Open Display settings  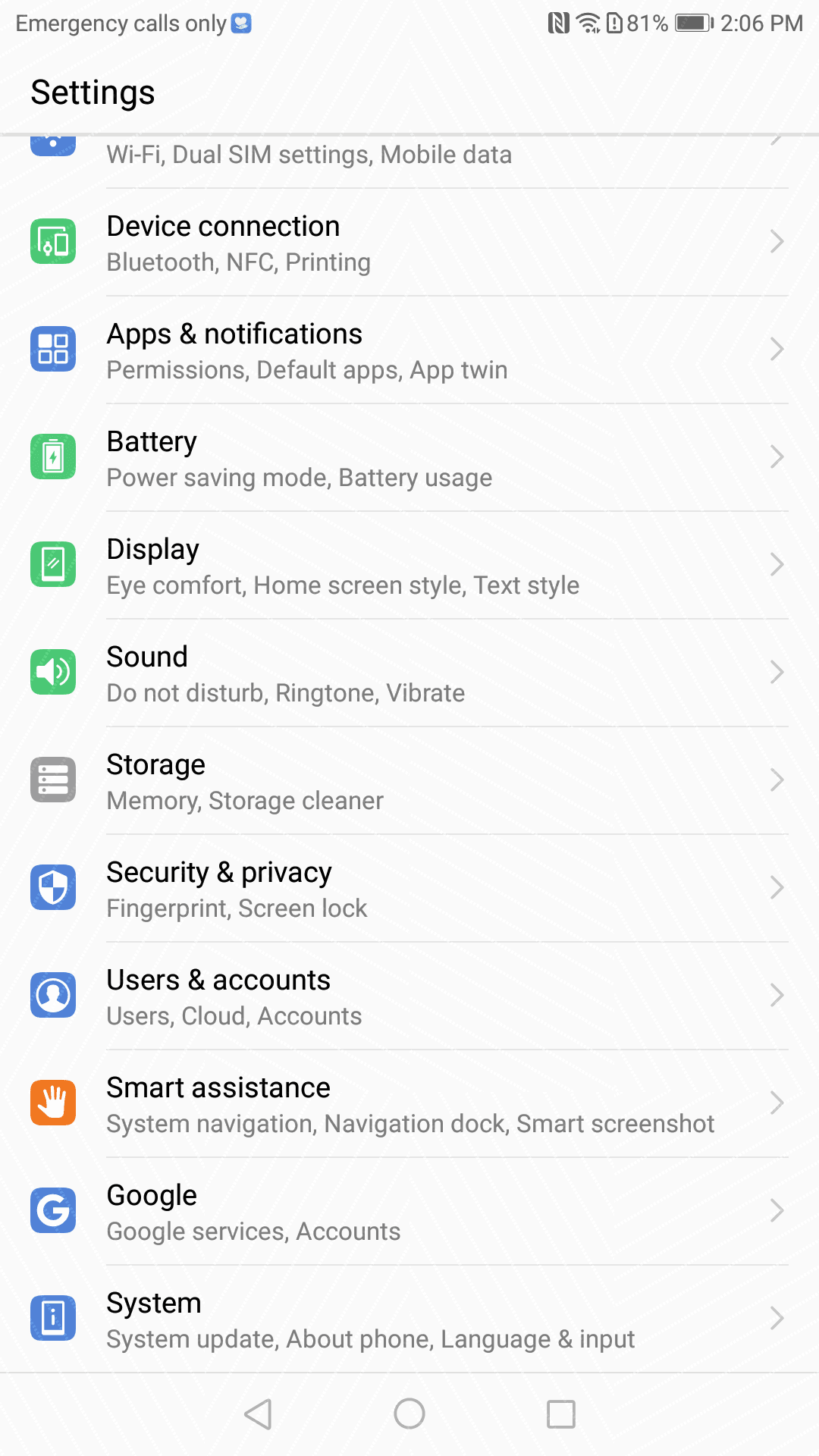(x=409, y=566)
